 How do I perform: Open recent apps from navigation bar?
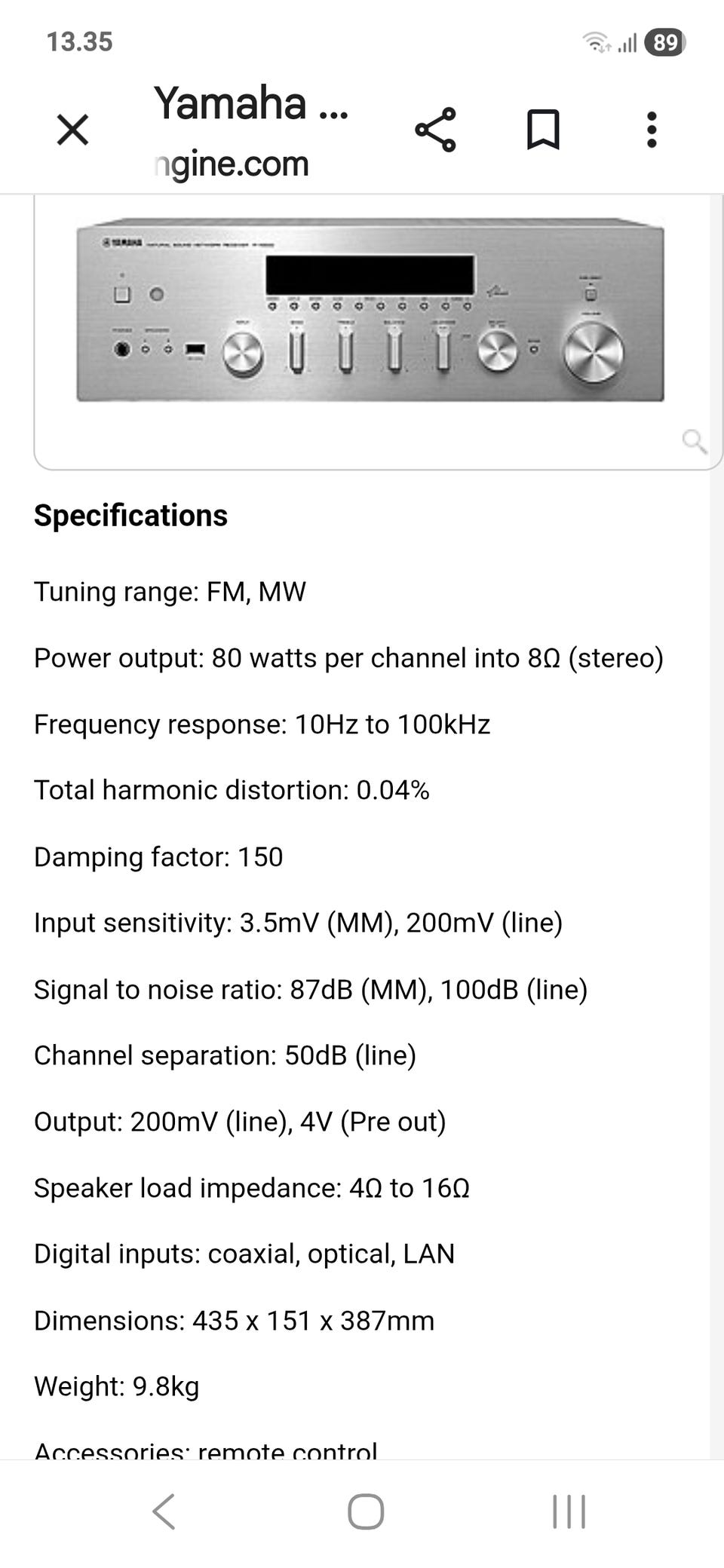tap(569, 1511)
